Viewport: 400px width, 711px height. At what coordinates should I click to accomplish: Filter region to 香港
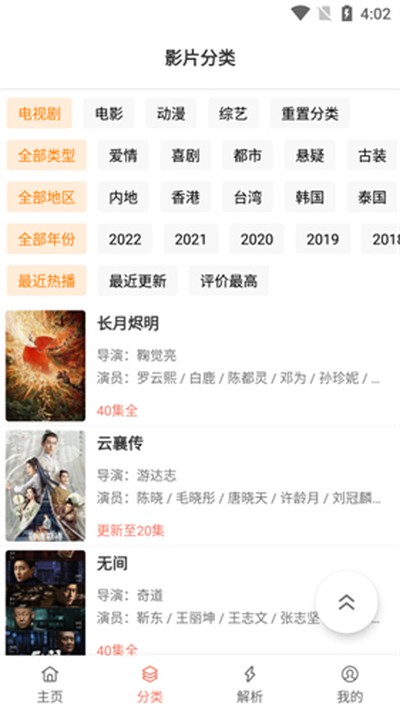(x=185, y=197)
